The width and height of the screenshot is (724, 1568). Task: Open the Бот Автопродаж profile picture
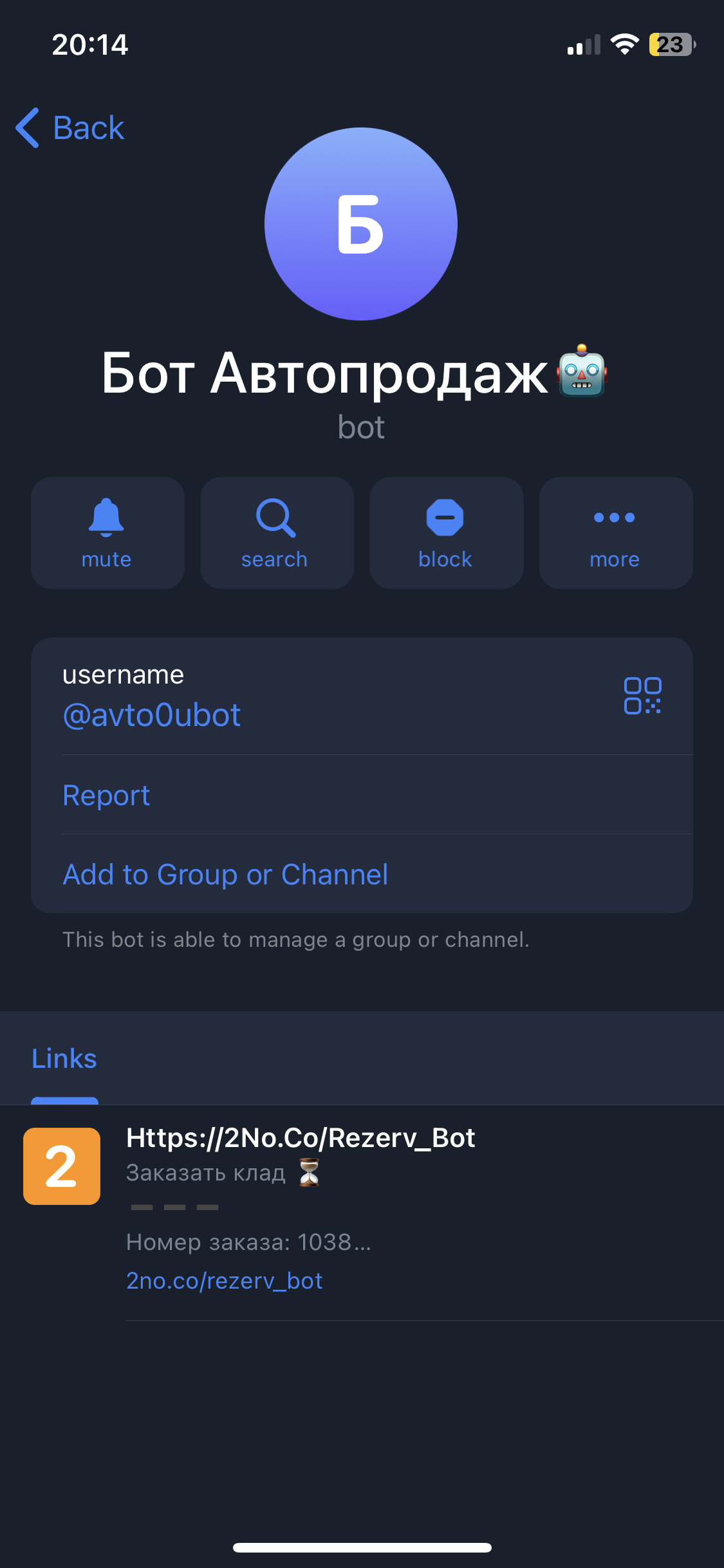tap(361, 224)
